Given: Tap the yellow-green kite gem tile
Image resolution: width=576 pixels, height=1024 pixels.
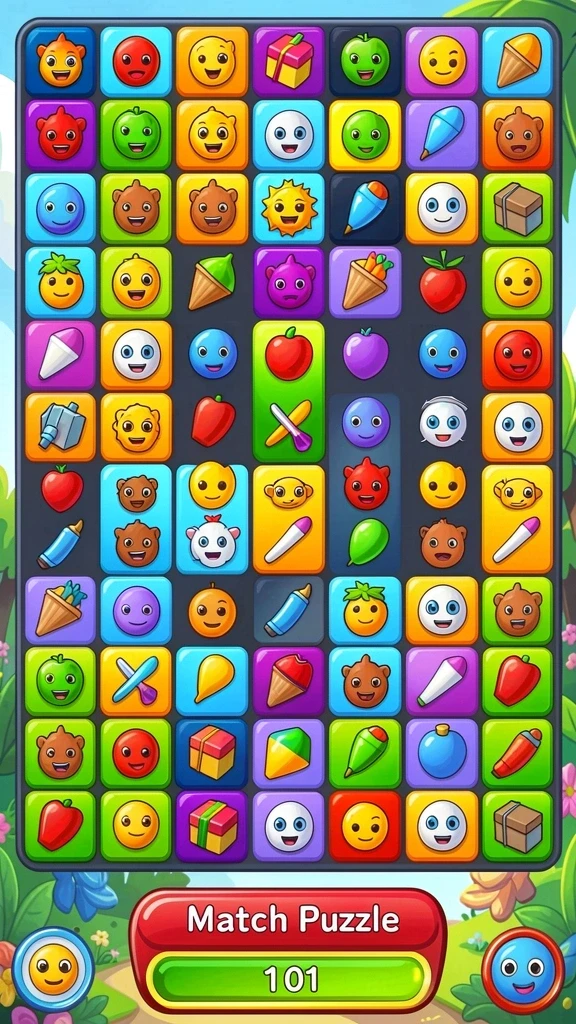Looking at the screenshot, I should tap(289, 754).
